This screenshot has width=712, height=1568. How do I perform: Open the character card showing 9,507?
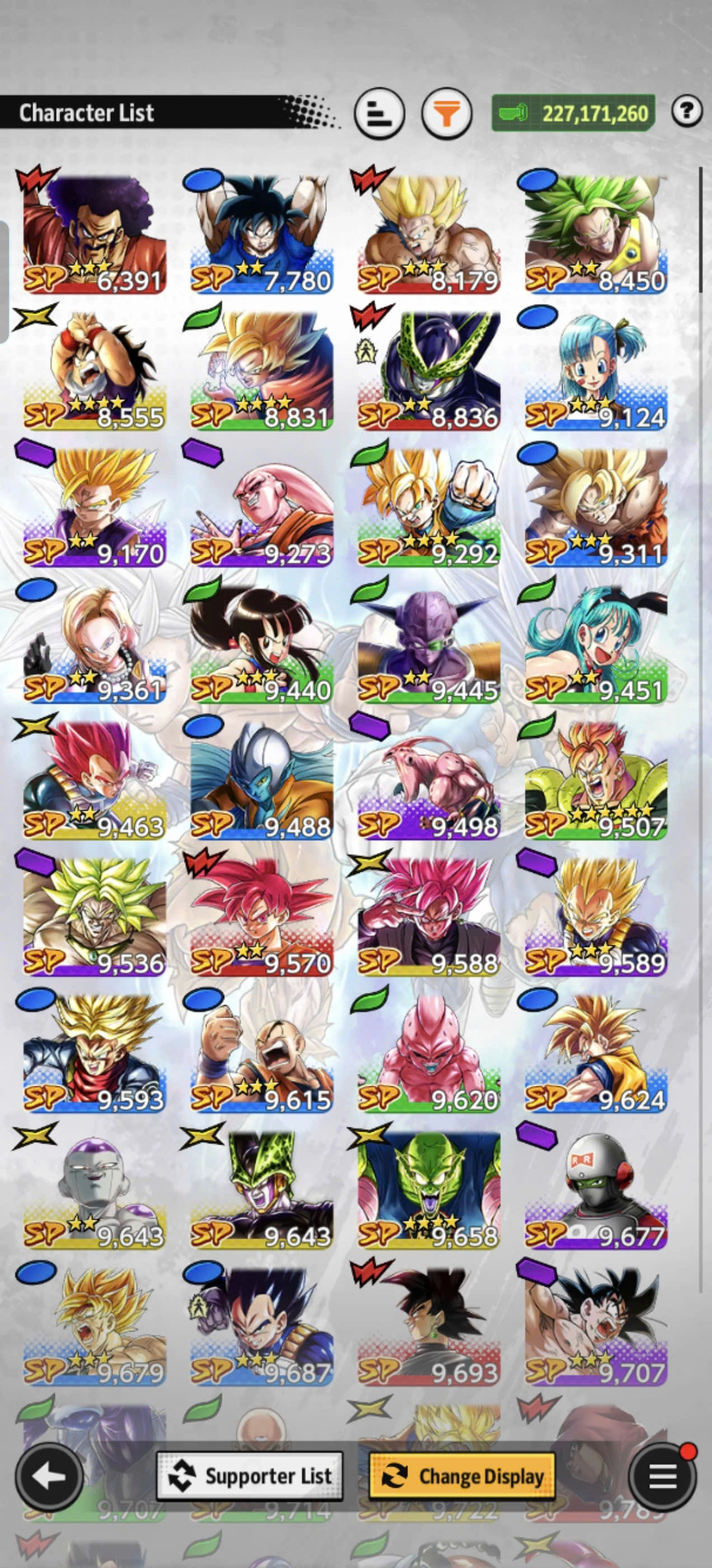pos(596,780)
